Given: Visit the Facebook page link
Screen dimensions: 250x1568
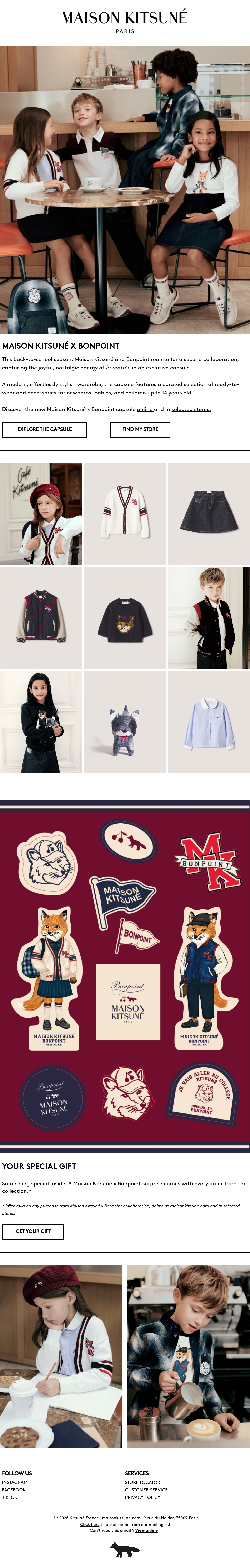Looking at the screenshot, I should pos(14,1490).
